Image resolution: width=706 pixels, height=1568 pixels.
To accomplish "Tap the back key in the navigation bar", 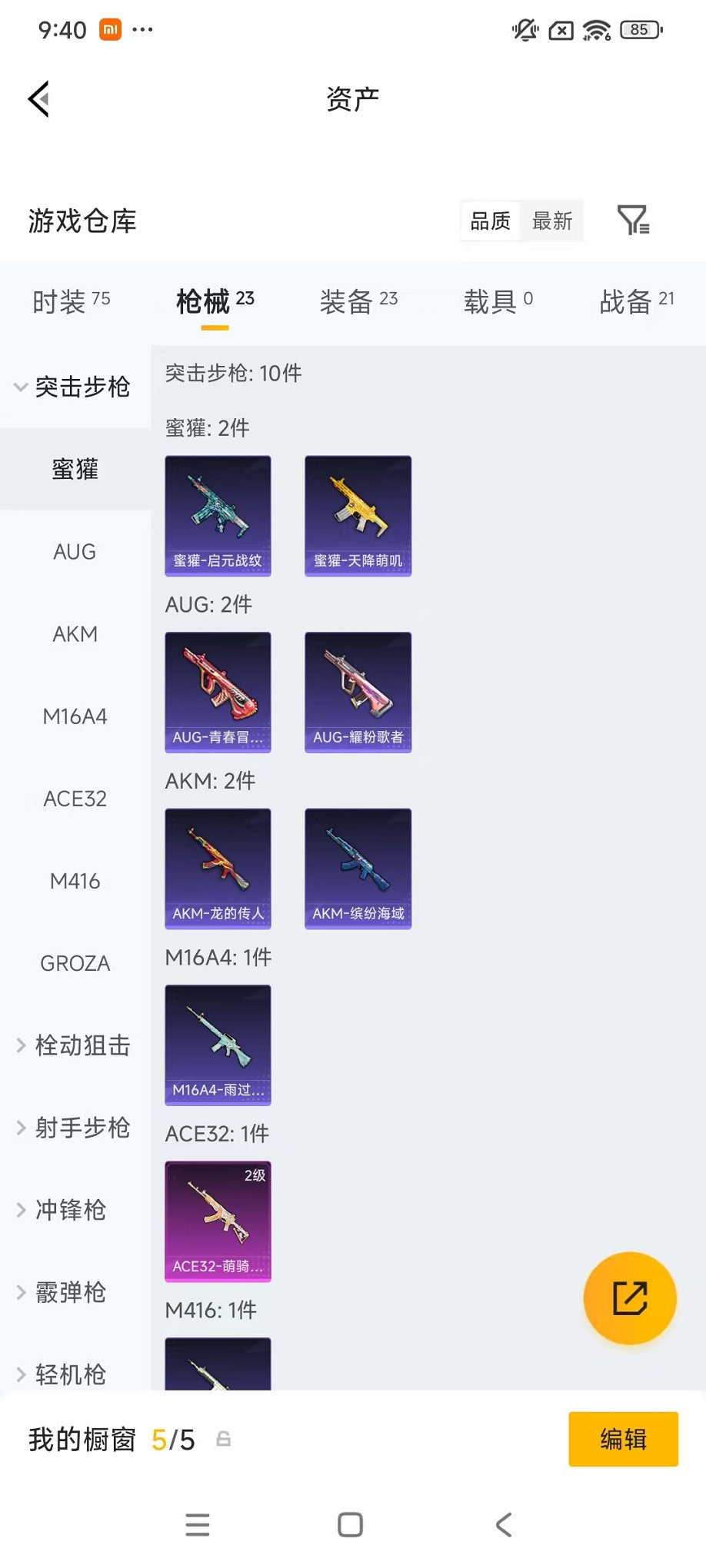I will (x=504, y=1526).
